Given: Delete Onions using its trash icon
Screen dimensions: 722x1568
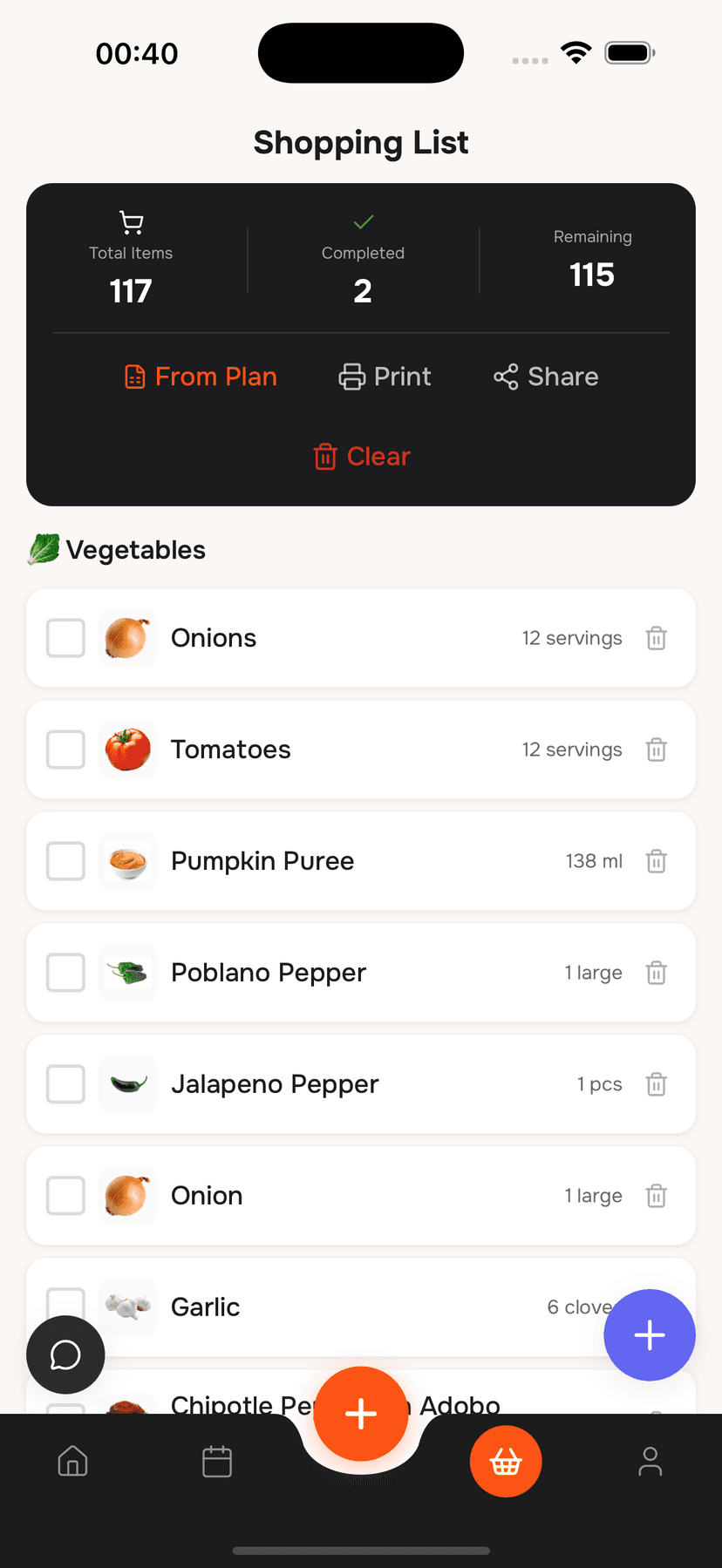Looking at the screenshot, I should coord(657,638).
